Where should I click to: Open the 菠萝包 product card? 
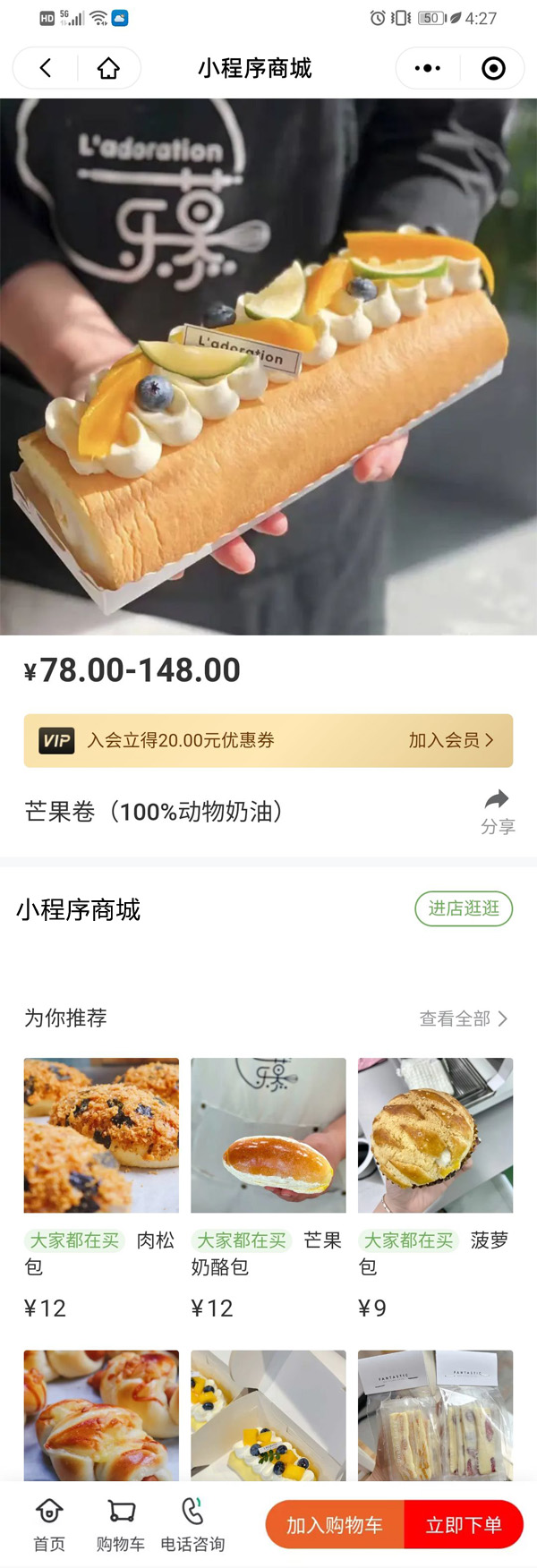(435, 1135)
